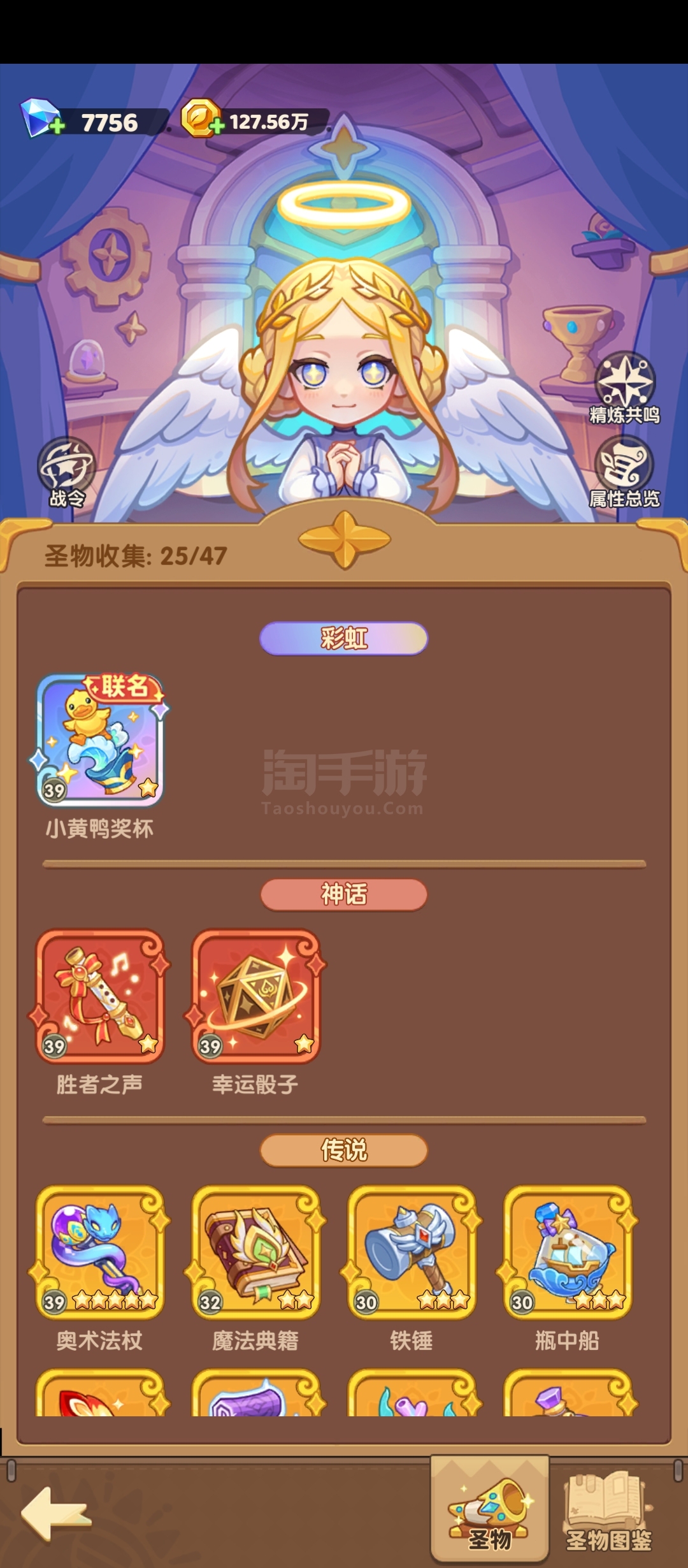This screenshot has width=688, height=1568.
Task: Switch to the 圣物 tab
Action: (490, 1510)
